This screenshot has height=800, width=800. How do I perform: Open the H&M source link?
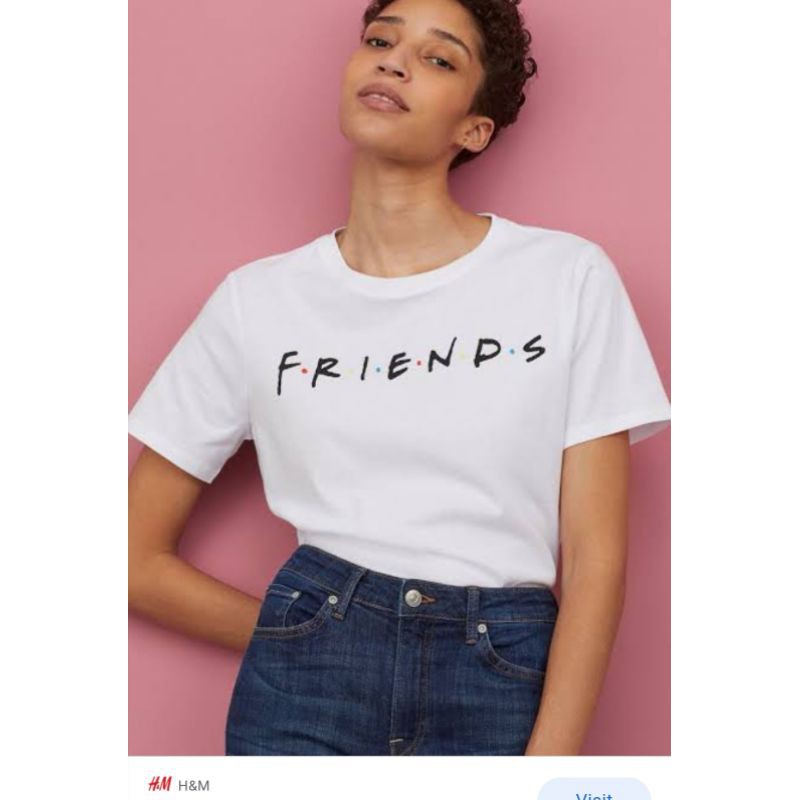click(x=181, y=785)
